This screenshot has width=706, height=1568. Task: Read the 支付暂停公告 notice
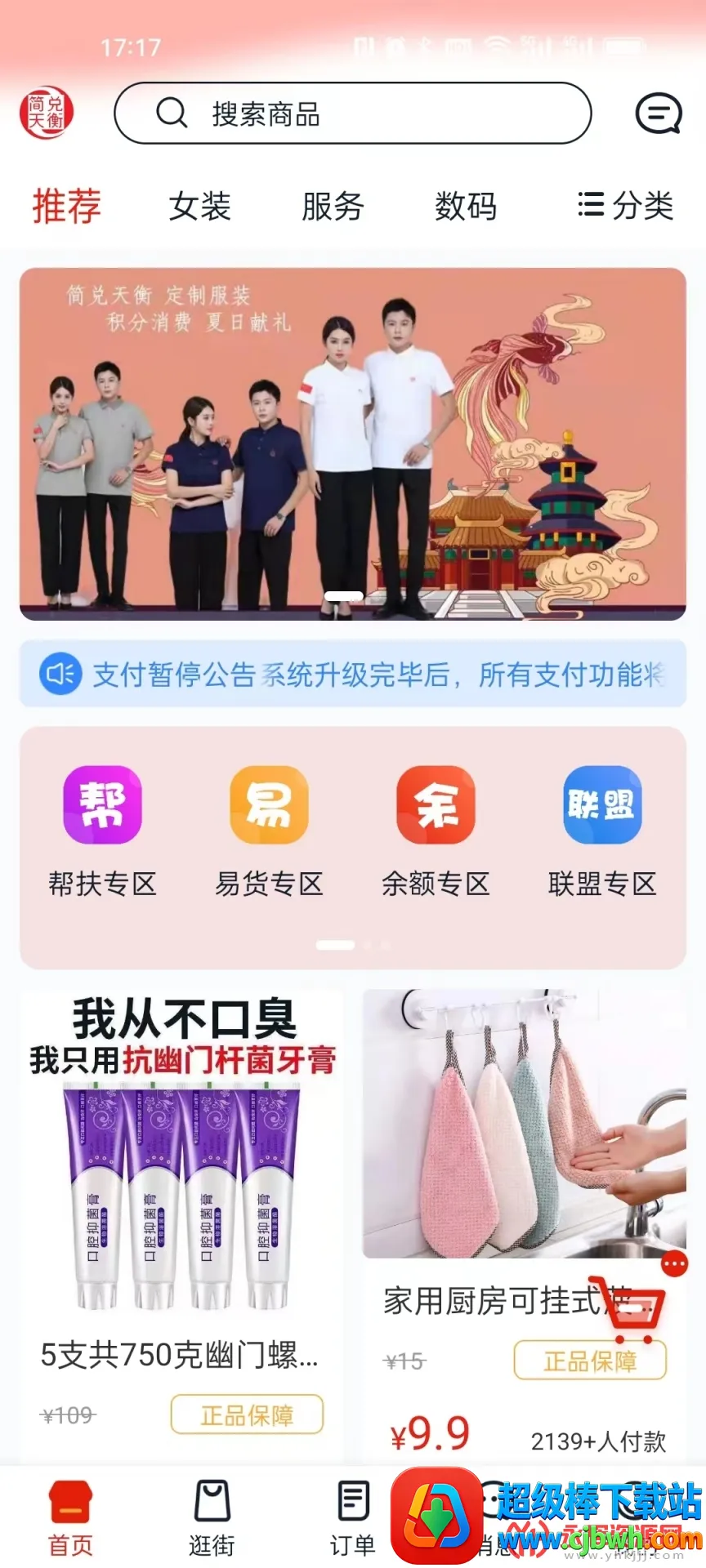pyautogui.click(x=353, y=675)
